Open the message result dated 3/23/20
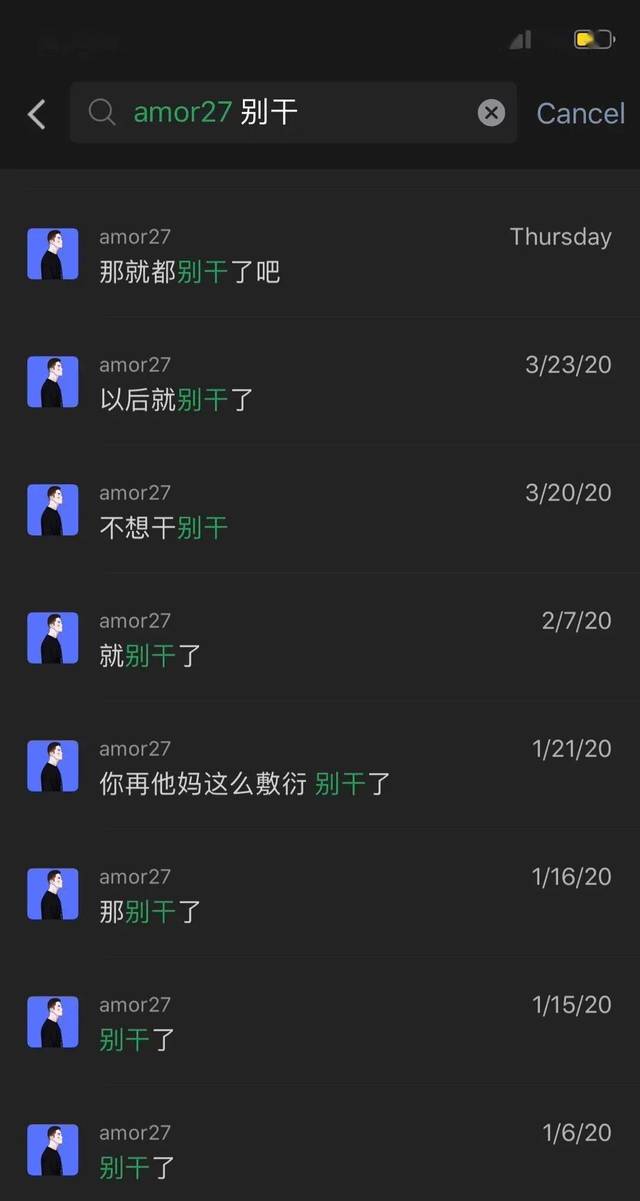Image resolution: width=640 pixels, height=1201 pixels. (320, 383)
